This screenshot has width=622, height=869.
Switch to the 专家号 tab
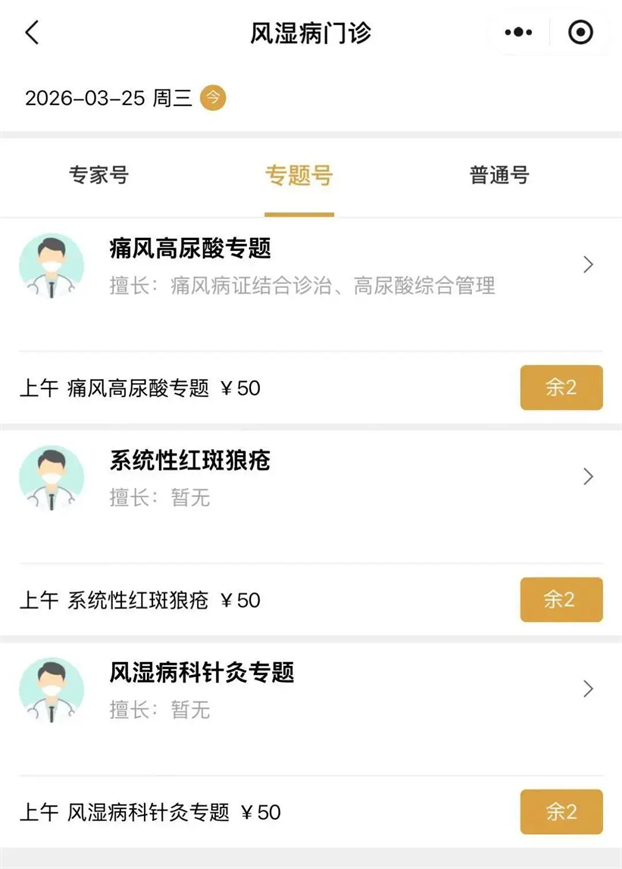[99, 176]
